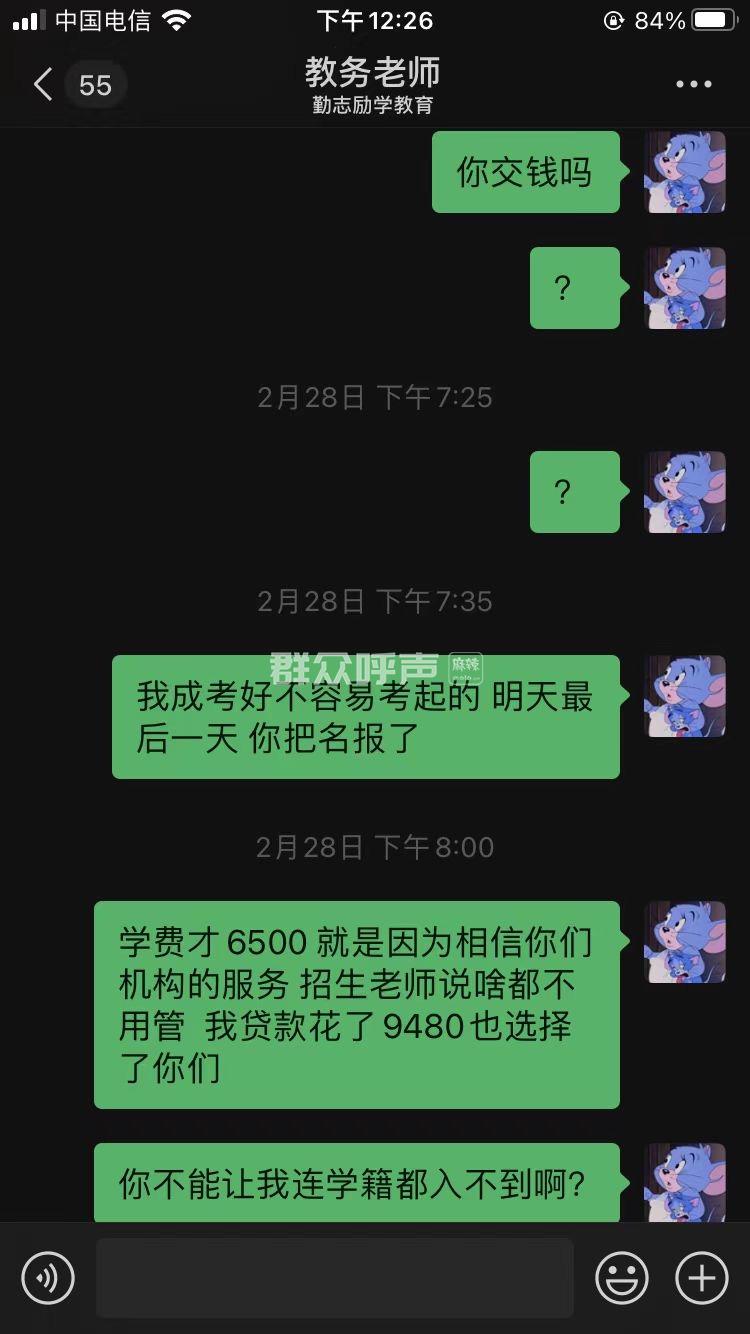The image size is (750, 1334).
Task: Open the plus attachment menu
Action: point(701,1277)
